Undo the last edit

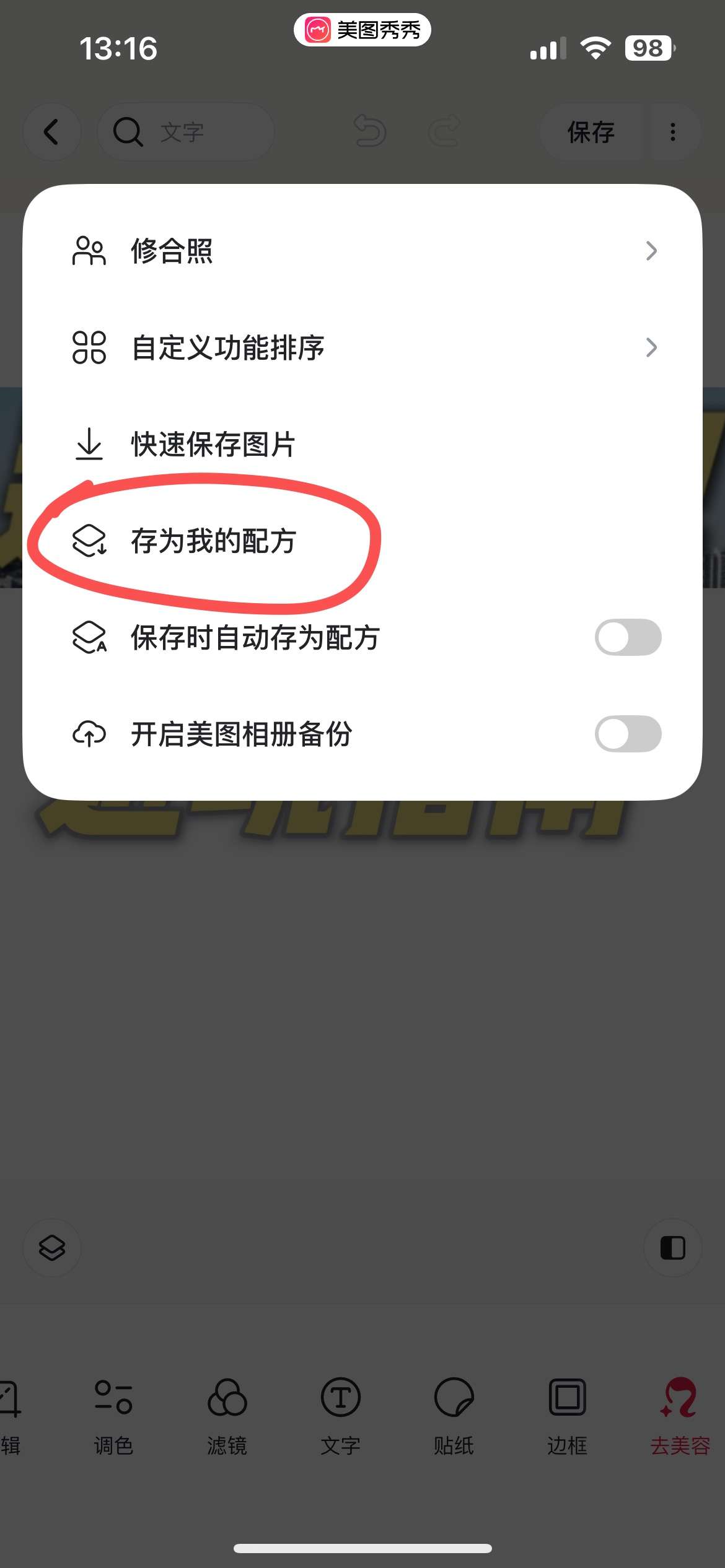[x=370, y=131]
